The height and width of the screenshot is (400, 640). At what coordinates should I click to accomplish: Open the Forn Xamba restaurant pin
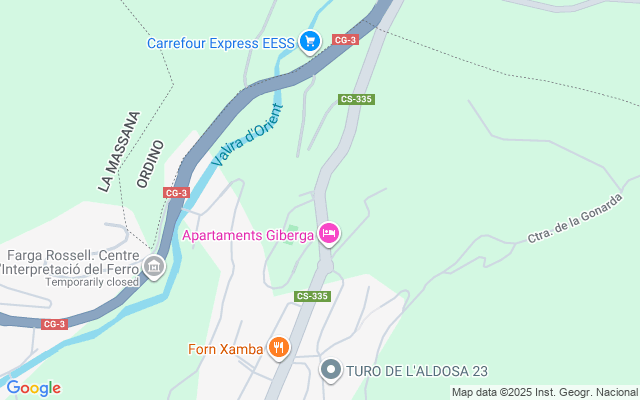click(x=279, y=348)
